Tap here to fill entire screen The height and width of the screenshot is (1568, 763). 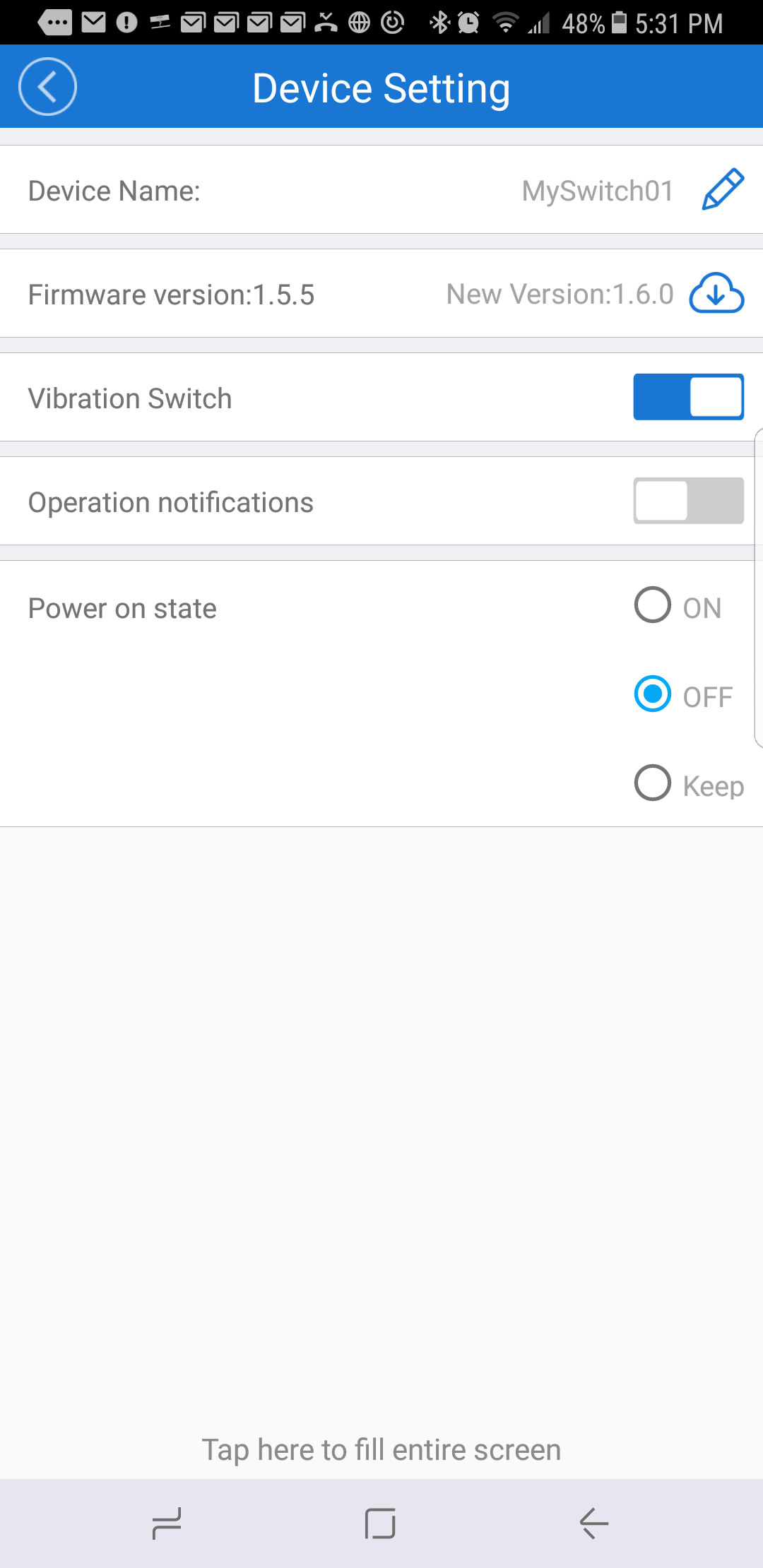click(x=381, y=1450)
